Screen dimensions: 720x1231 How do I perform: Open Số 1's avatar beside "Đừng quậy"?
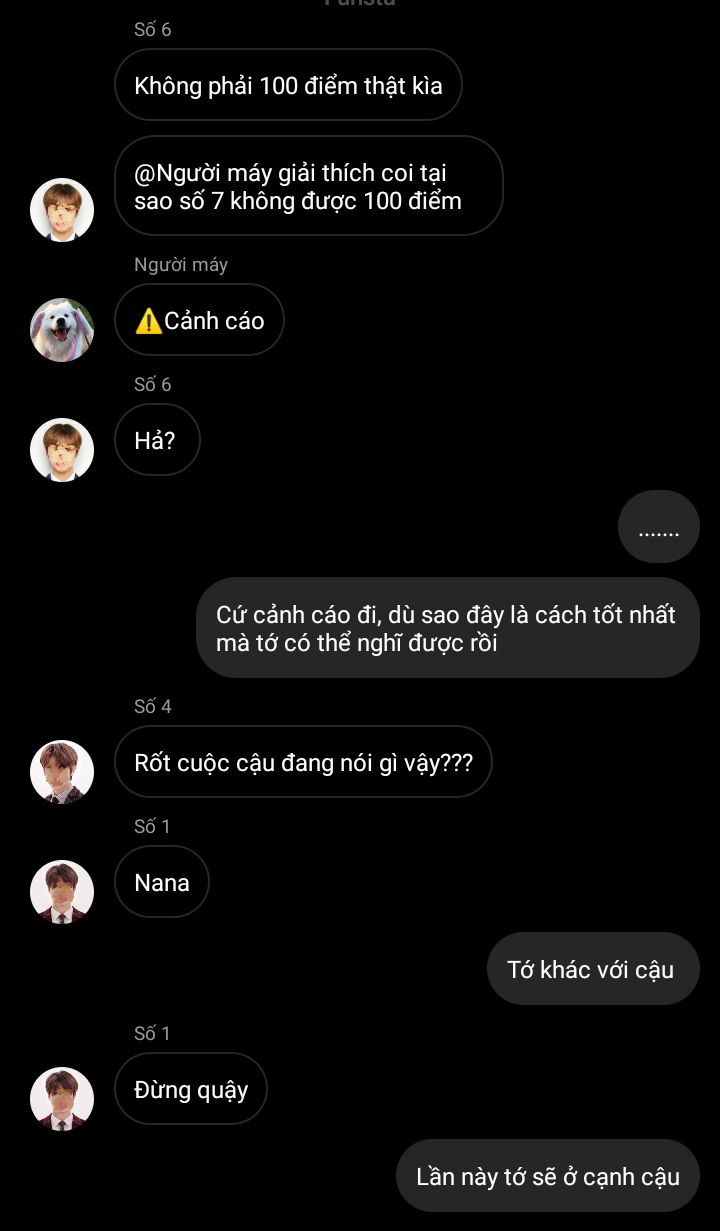(x=62, y=1098)
